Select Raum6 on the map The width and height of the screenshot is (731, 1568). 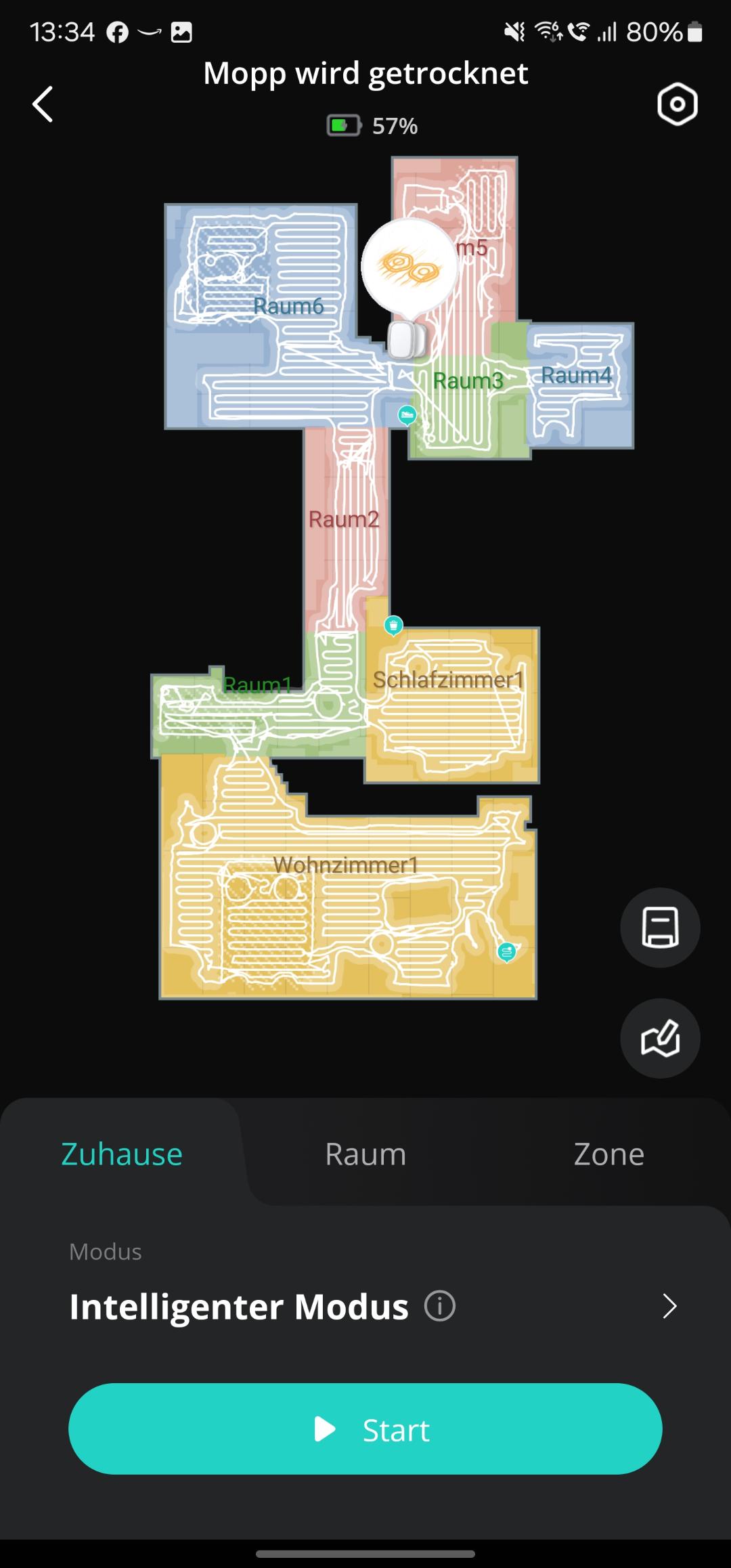288,306
